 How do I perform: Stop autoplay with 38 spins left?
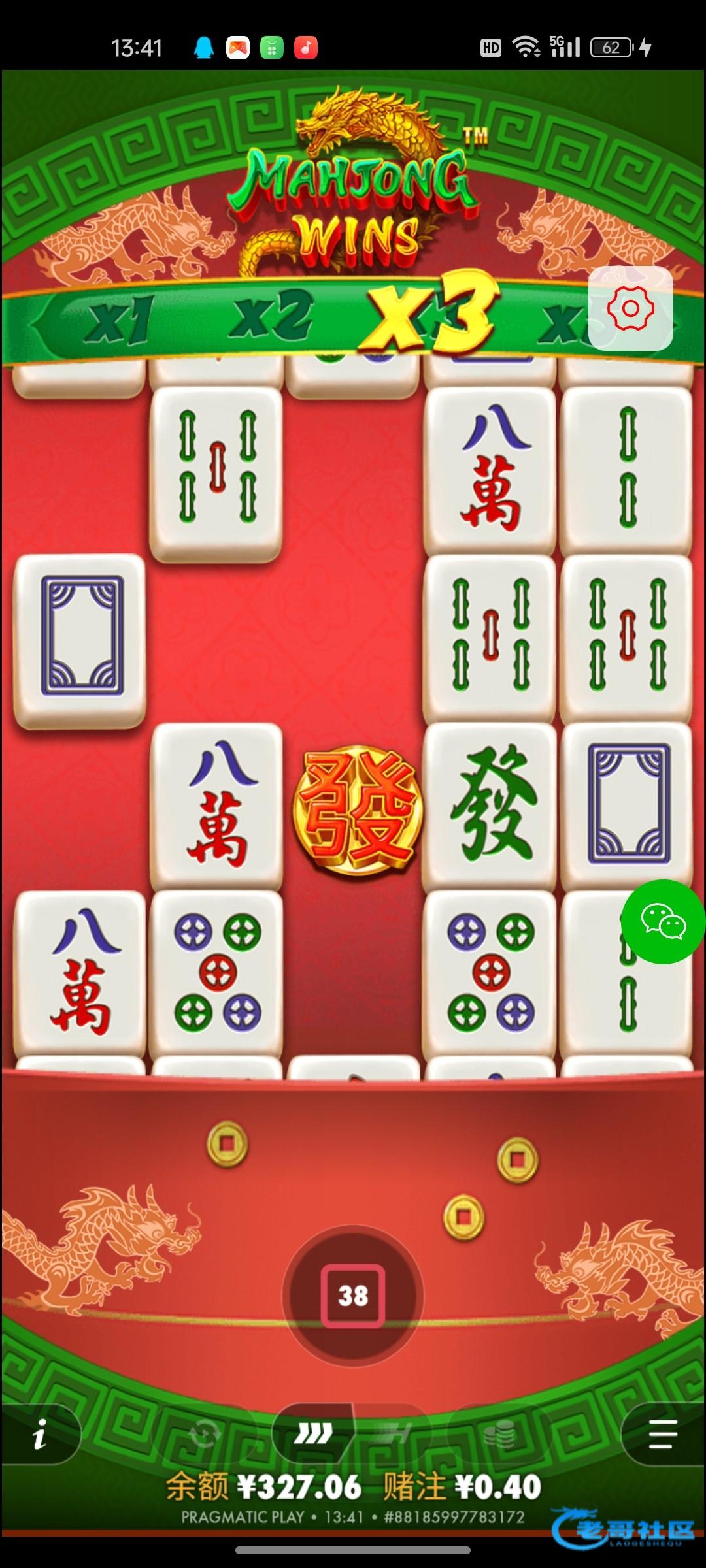pos(353,1296)
